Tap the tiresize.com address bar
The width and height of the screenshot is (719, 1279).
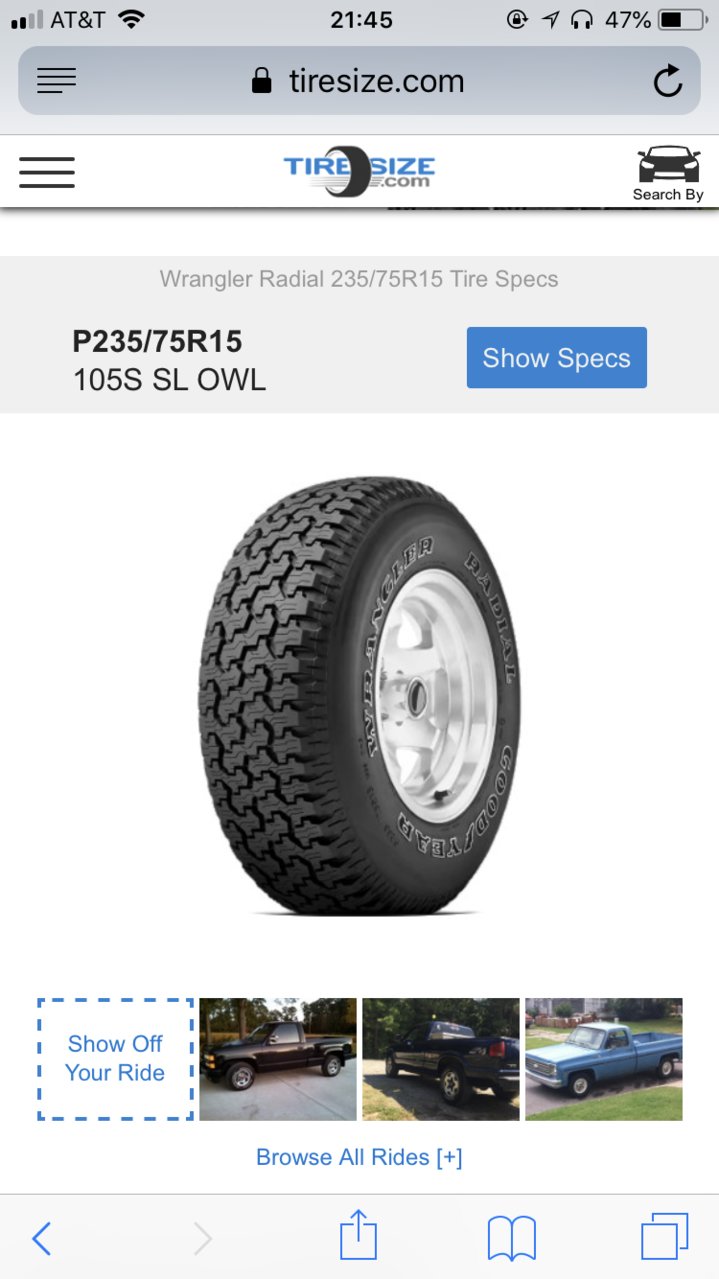pyautogui.click(x=360, y=81)
